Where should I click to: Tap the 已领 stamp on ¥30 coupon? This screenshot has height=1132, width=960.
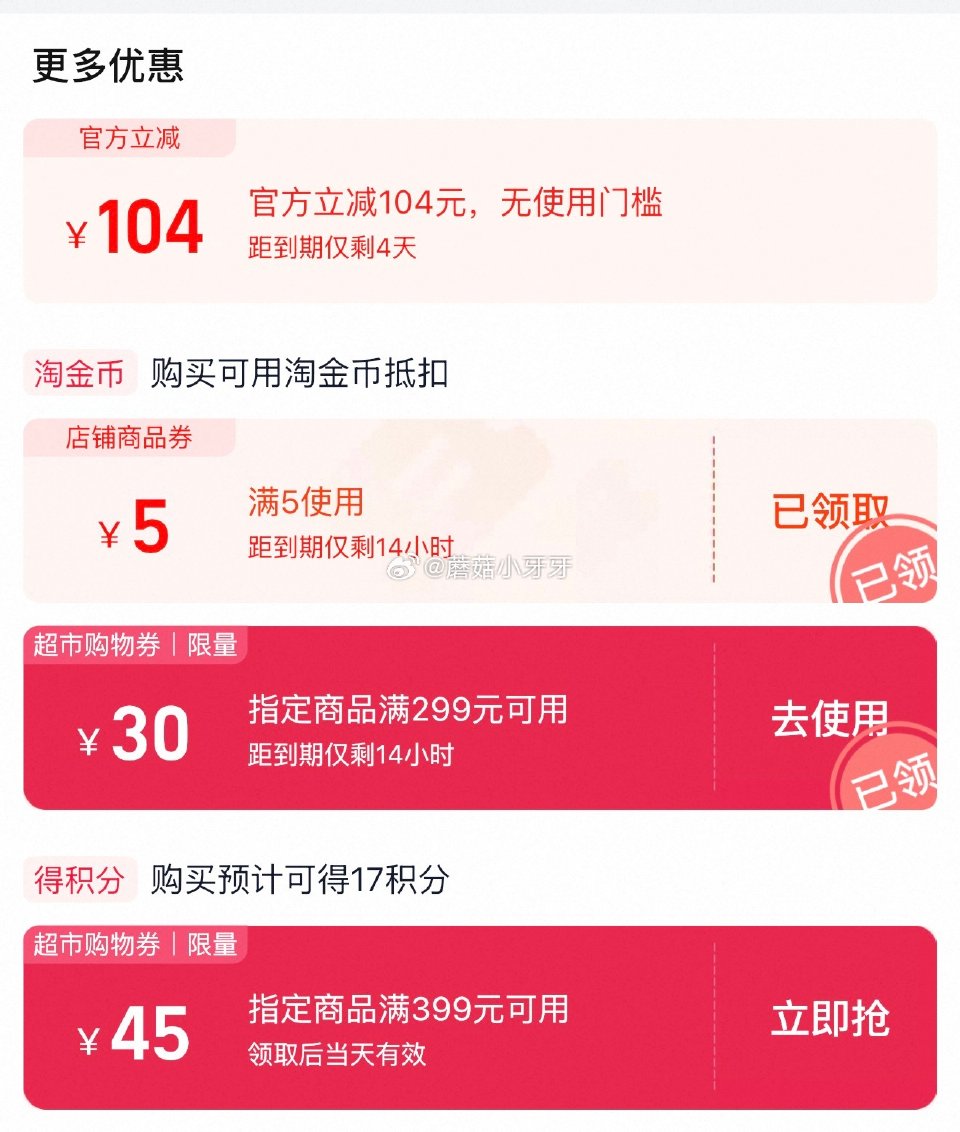(893, 785)
